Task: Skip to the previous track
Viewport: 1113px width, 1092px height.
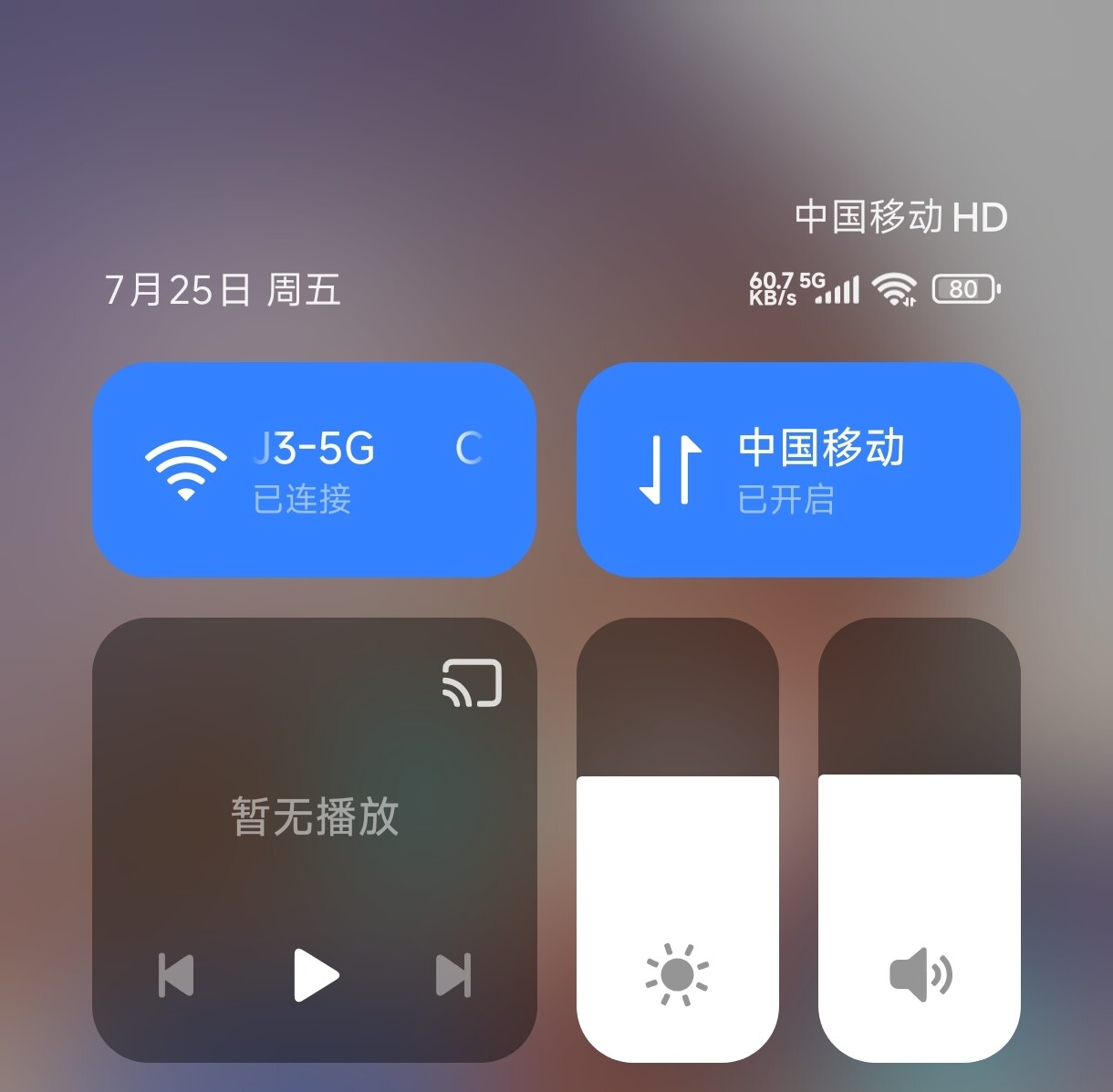Action: click(176, 974)
